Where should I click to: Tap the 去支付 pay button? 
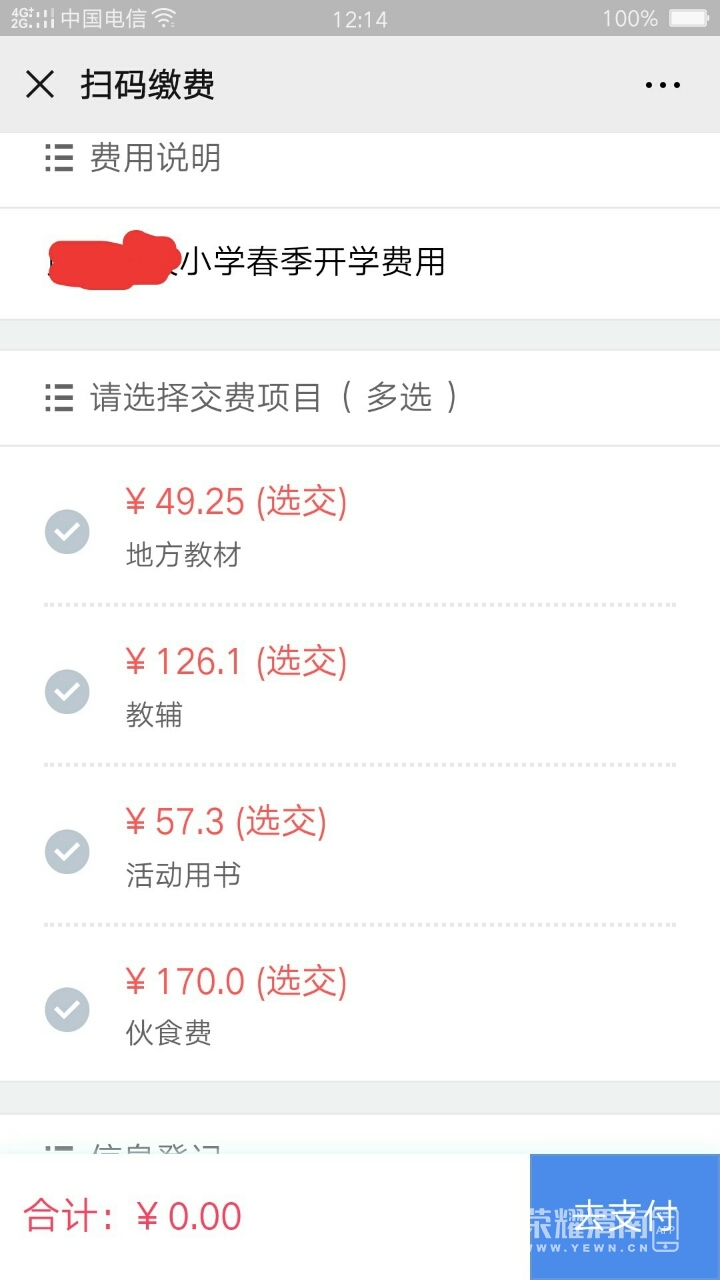(624, 1217)
